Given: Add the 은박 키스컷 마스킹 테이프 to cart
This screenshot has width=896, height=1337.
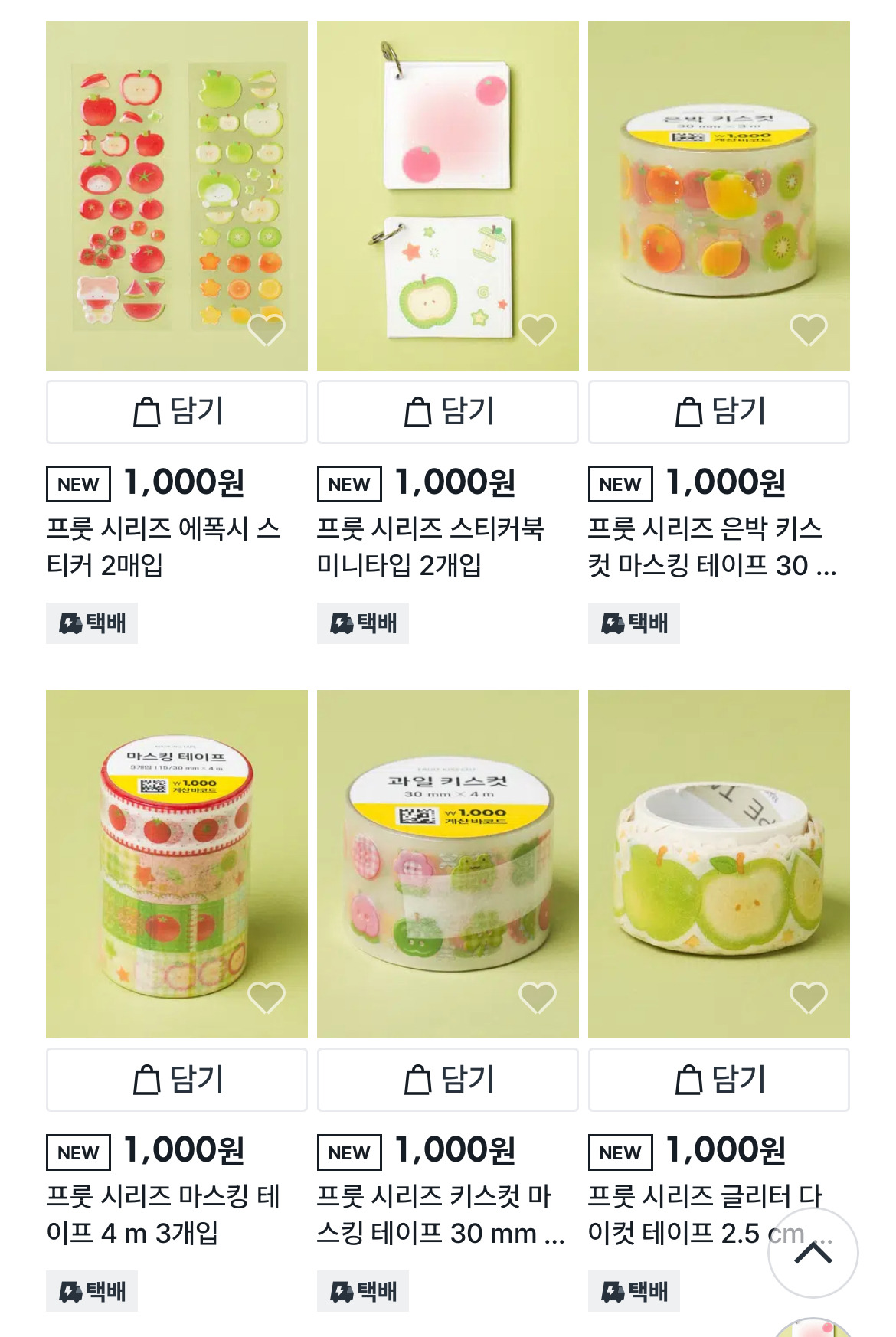Looking at the screenshot, I should click(719, 412).
